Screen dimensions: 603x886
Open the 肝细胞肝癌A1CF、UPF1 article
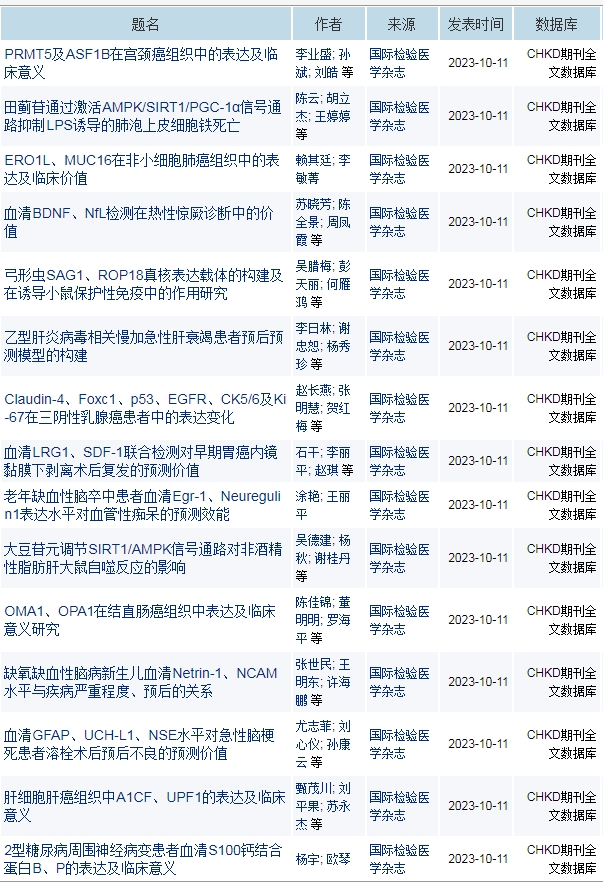[141, 805]
